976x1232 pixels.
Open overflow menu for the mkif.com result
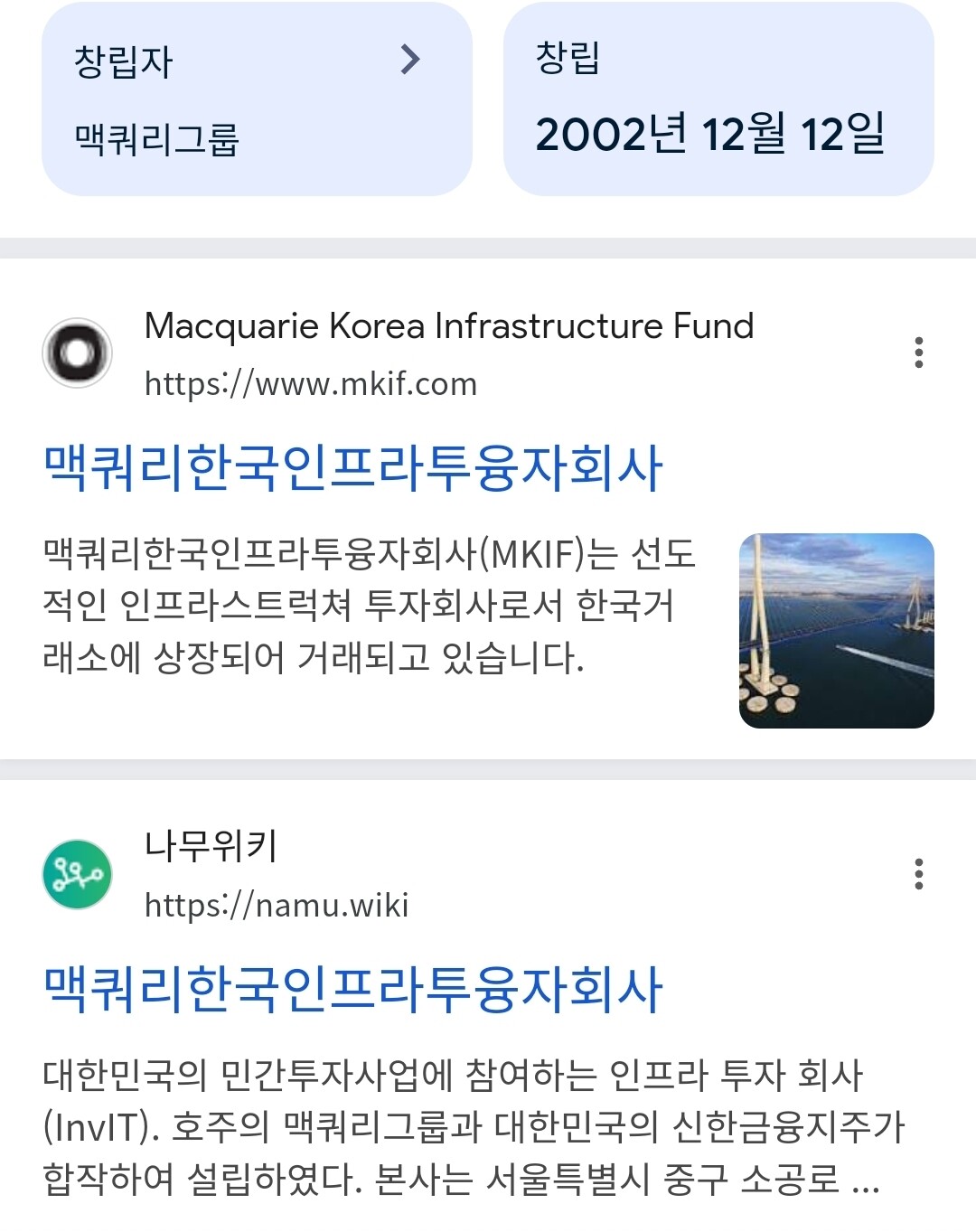[x=918, y=353]
